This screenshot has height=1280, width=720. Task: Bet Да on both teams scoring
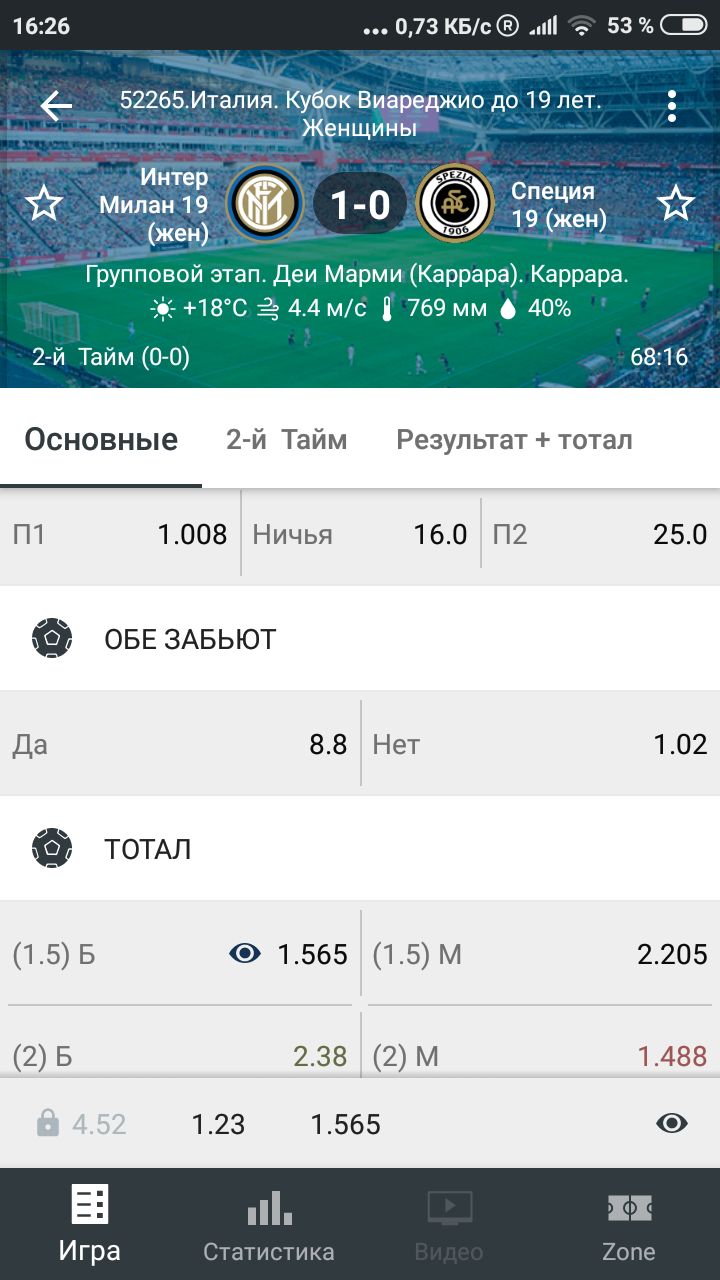click(180, 744)
